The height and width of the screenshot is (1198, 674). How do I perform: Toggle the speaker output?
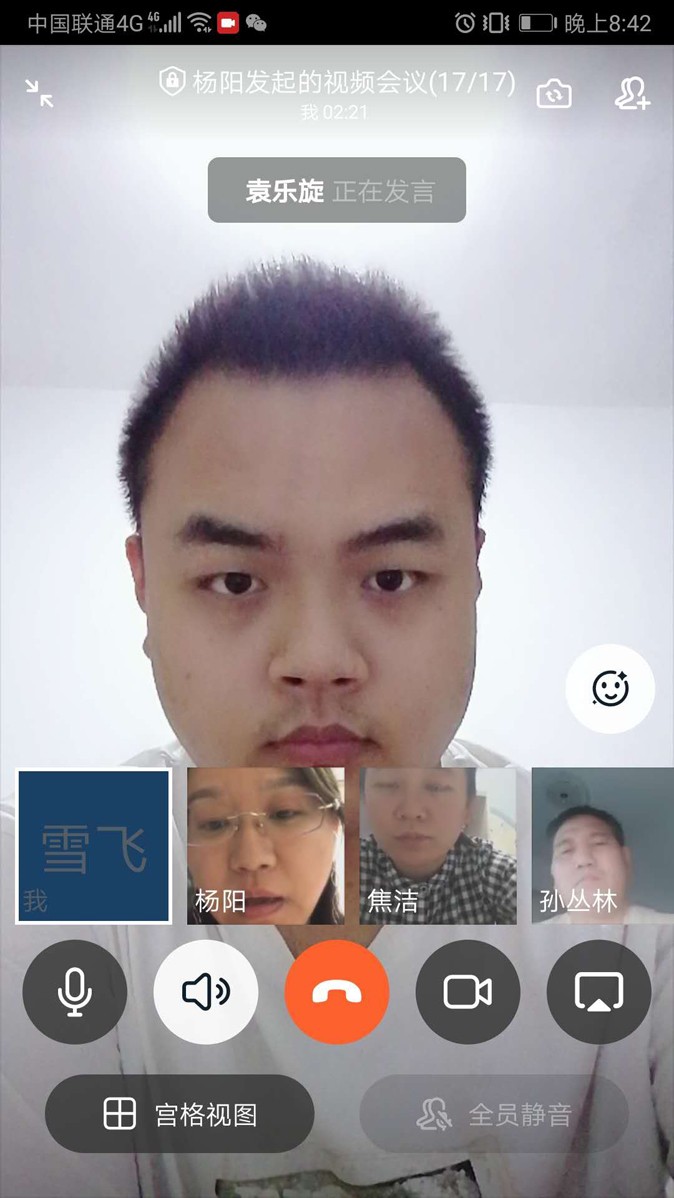click(x=206, y=992)
